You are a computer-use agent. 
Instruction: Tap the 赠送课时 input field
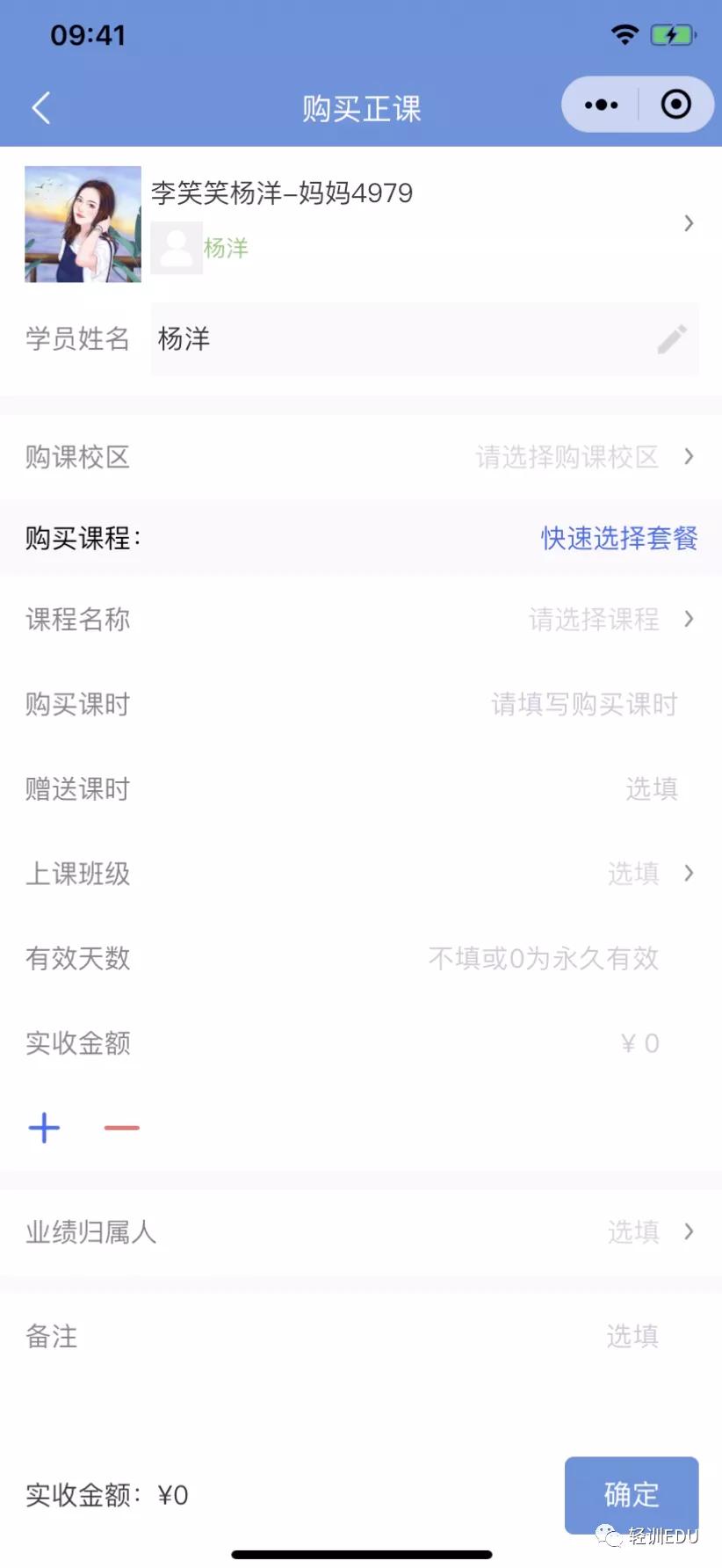651,788
